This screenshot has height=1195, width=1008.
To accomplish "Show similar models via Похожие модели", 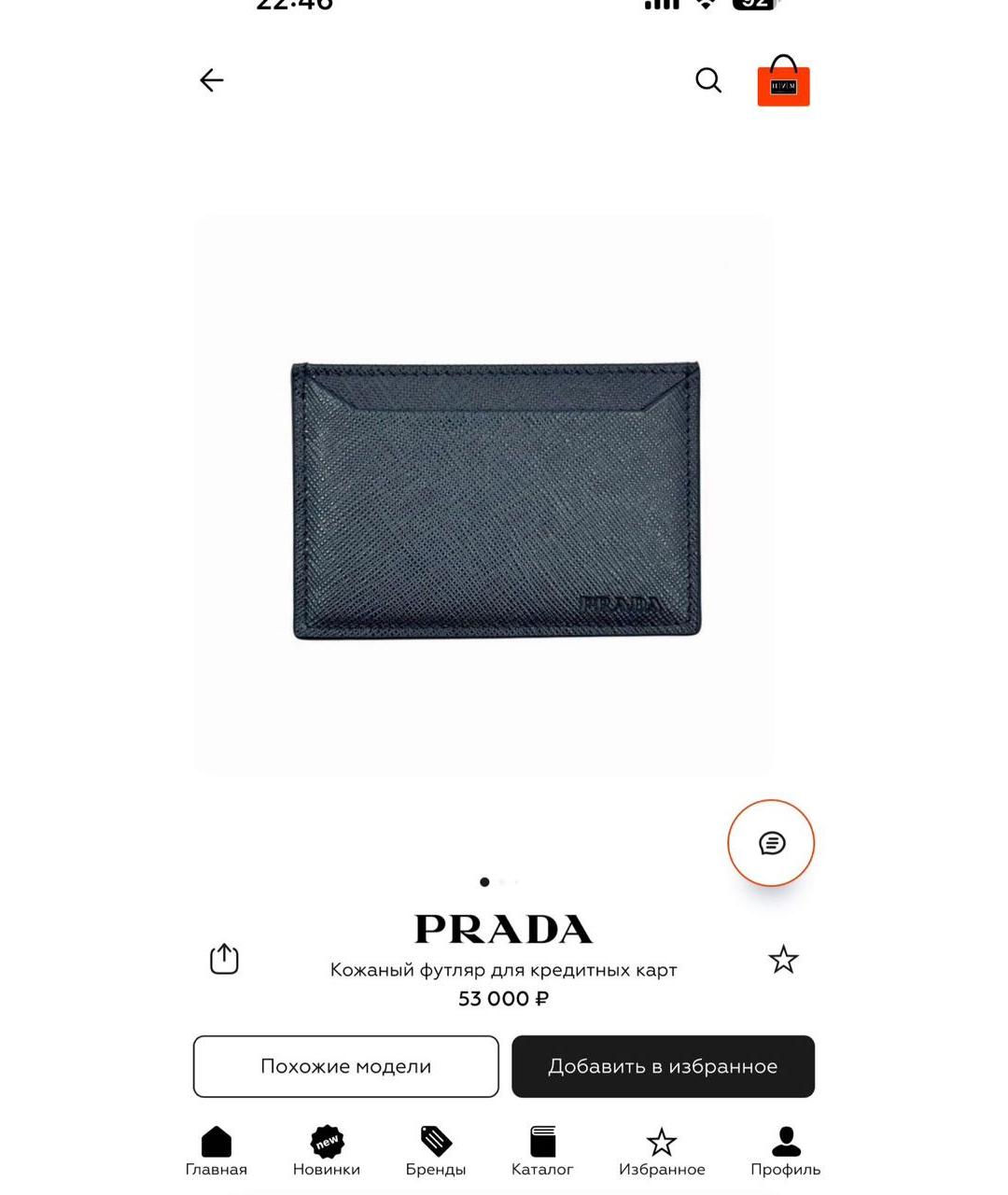I will click(345, 1066).
